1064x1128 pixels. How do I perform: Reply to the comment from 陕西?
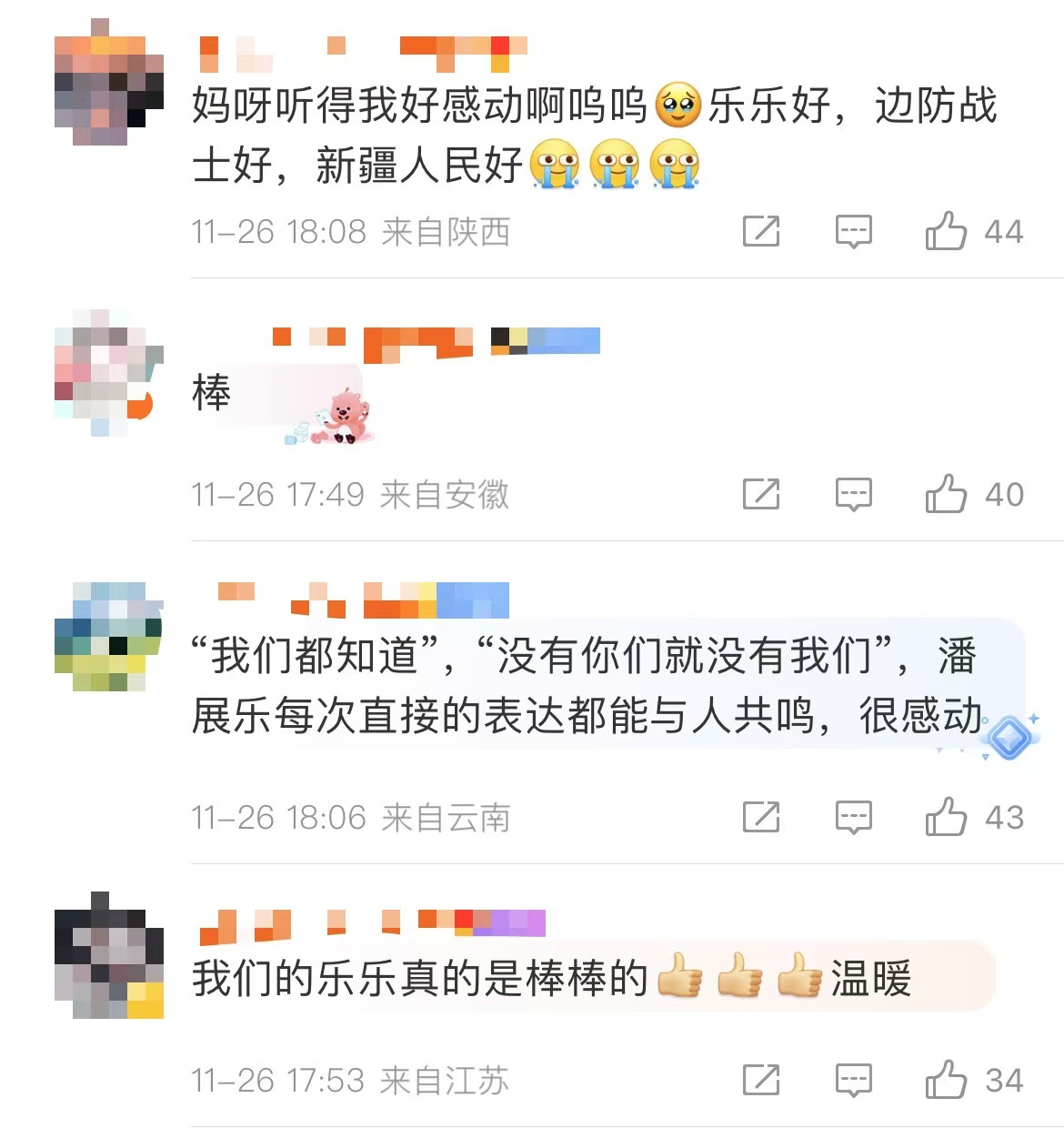coord(853,231)
